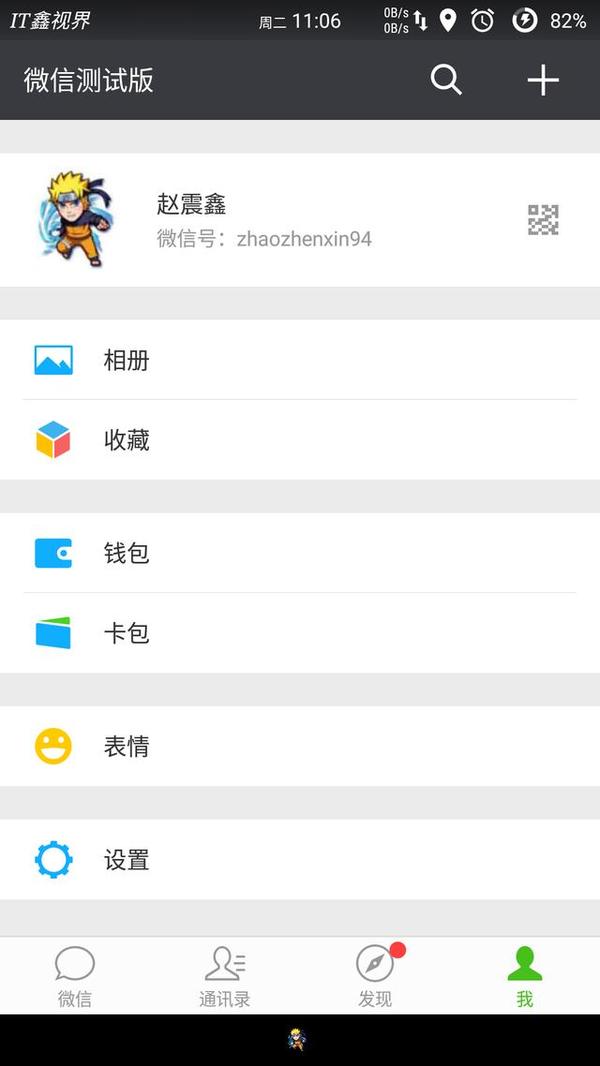Open the 收藏 favorites row
This screenshot has width=600, height=1066.
pos(300,440)
